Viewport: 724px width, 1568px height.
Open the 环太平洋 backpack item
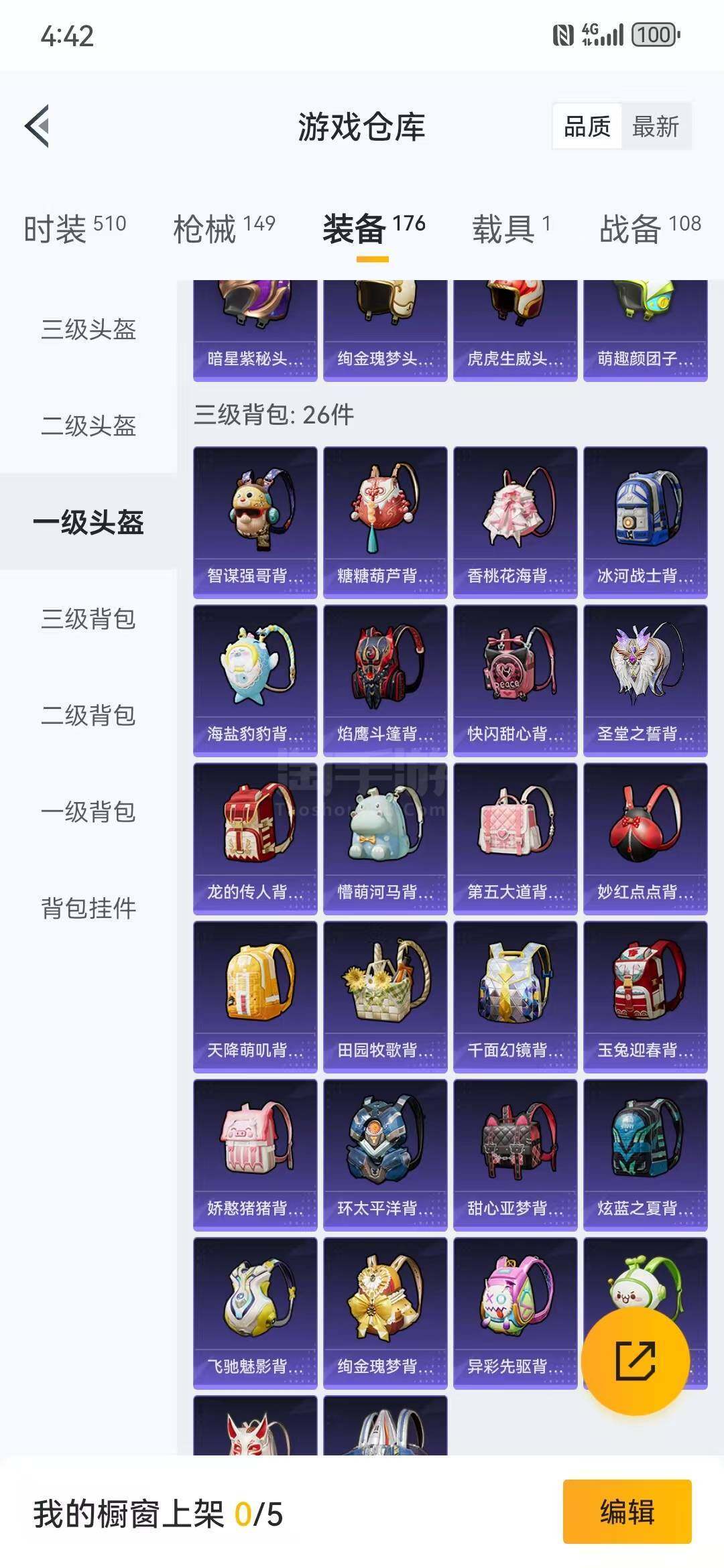pos(385,1155)
